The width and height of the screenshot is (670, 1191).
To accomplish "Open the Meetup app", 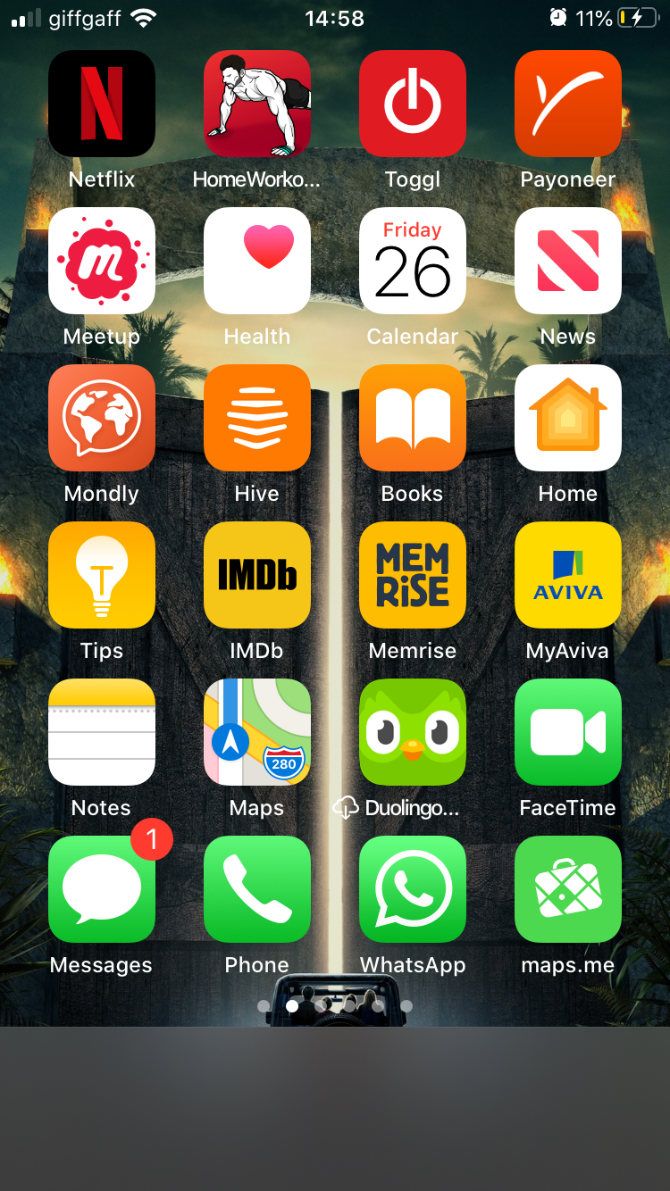I will click(101, 260).
